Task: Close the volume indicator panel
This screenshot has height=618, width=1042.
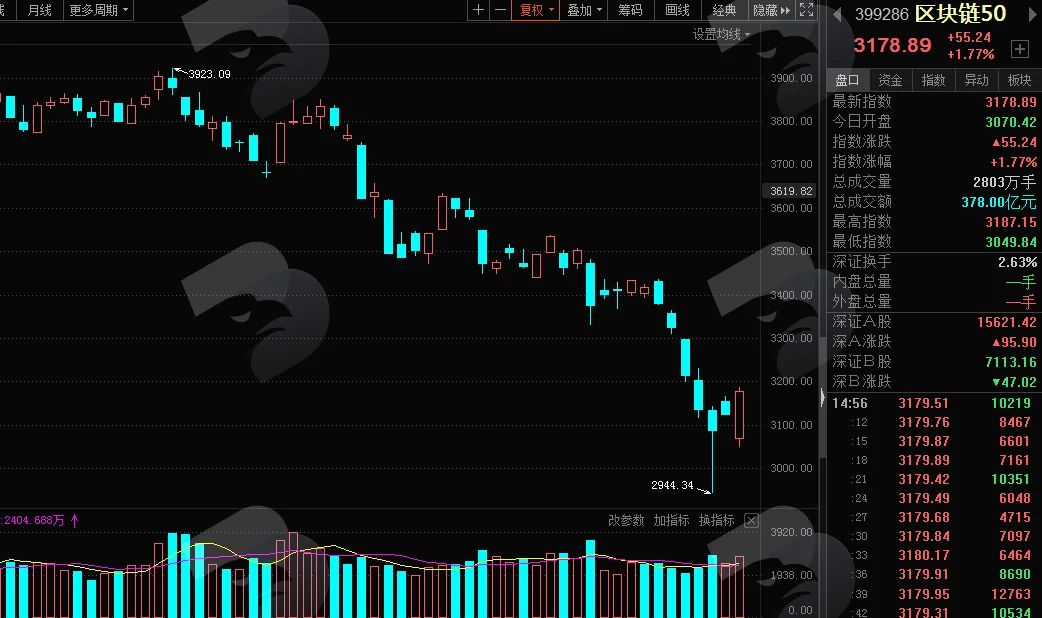Action: tap(751, 520)
